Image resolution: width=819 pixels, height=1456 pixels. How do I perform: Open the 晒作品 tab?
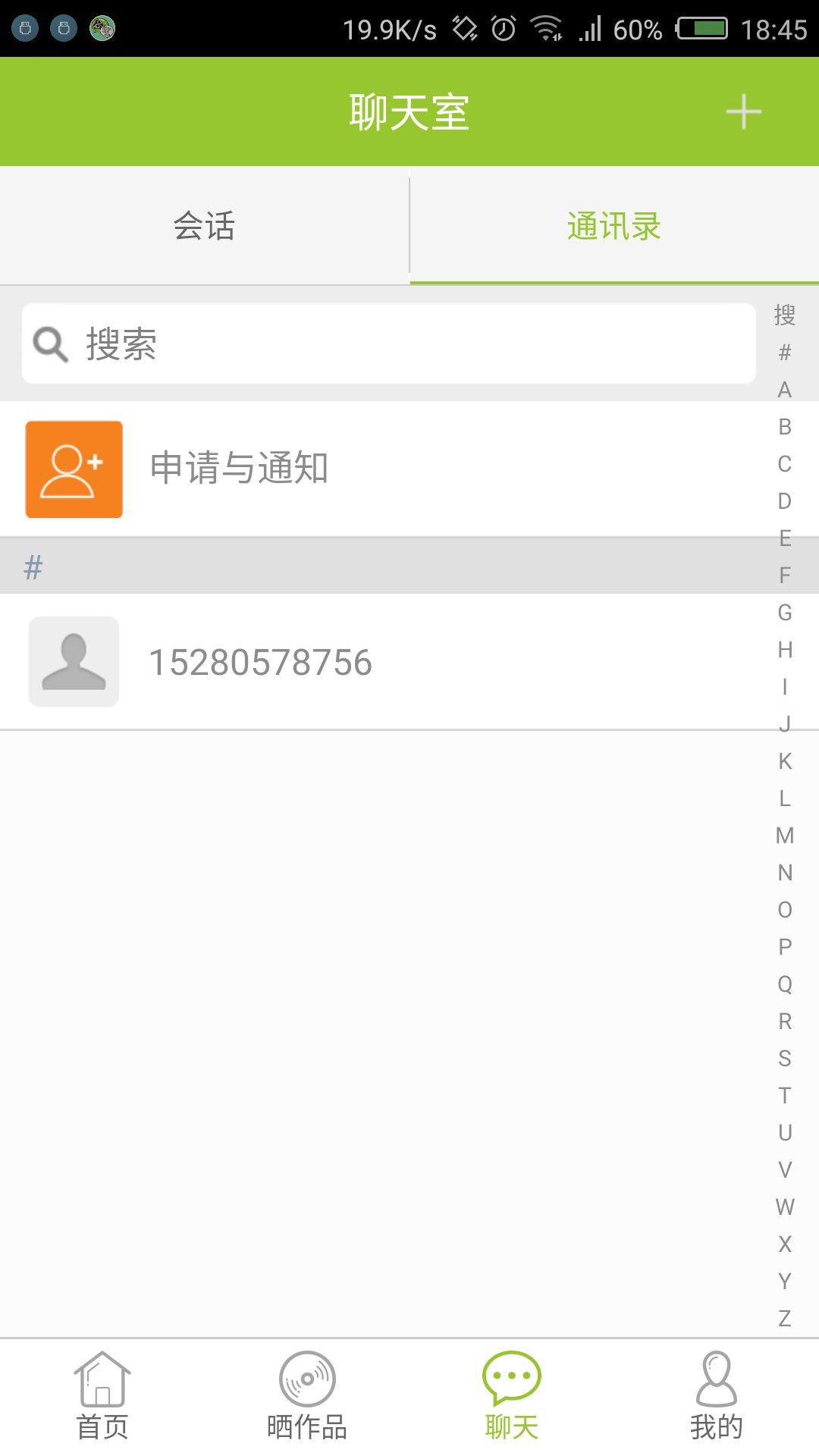tap(307, 1397)
